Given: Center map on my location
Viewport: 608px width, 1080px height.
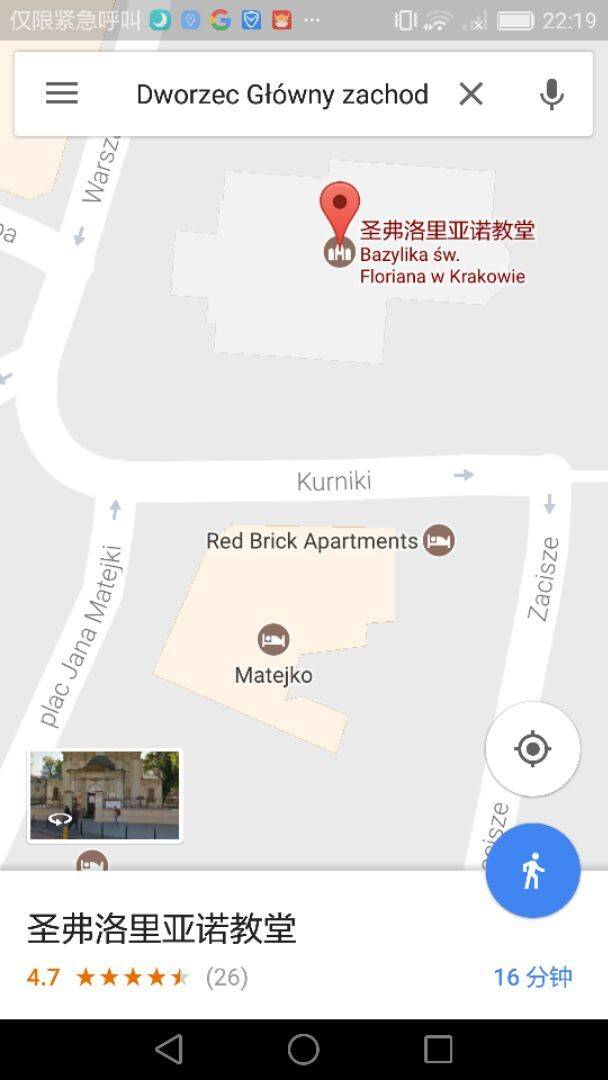Looking at the screenshot, I should (533, 749).
